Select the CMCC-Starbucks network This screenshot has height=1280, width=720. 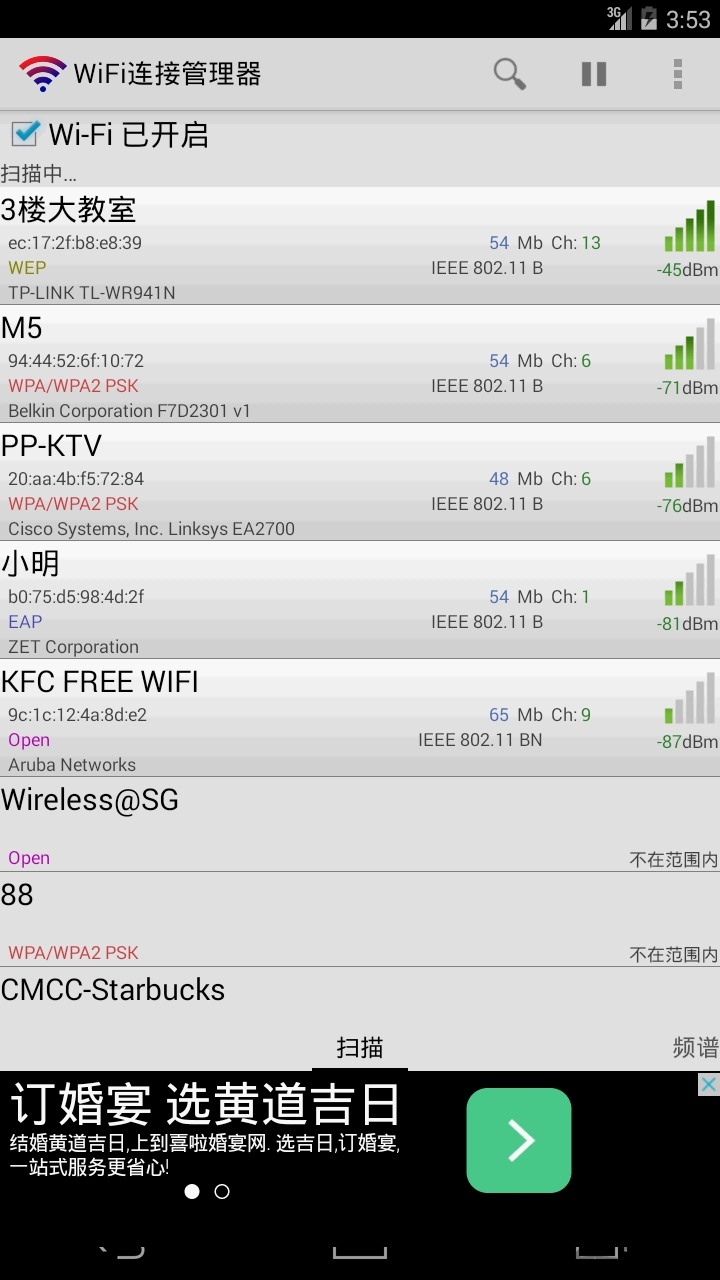coord(300,990)
